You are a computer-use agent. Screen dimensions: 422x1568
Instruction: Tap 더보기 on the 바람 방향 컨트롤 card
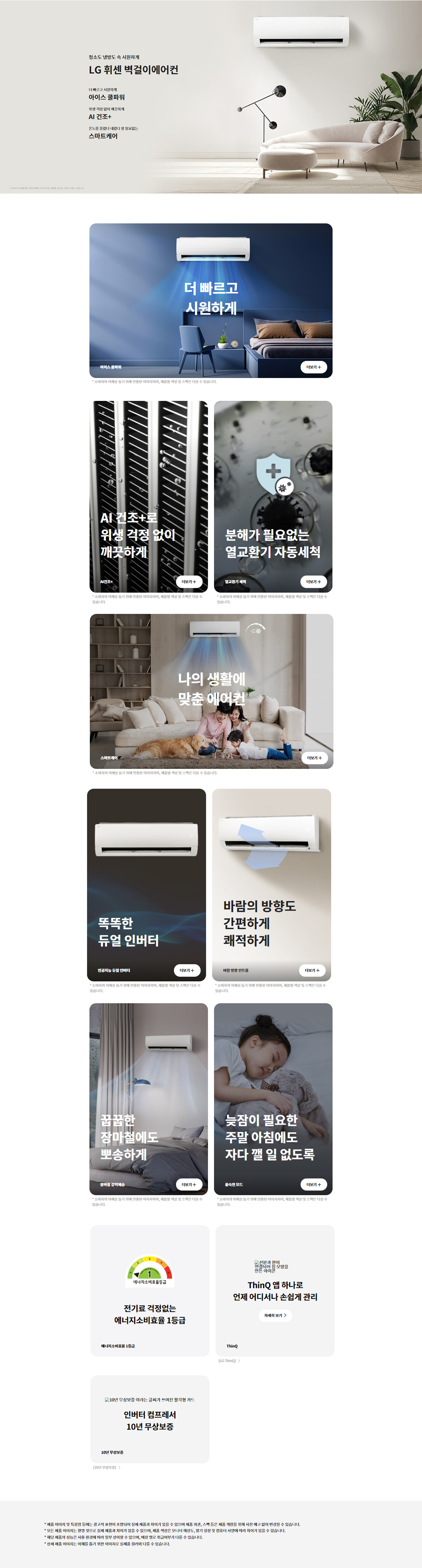click(312, 970)
